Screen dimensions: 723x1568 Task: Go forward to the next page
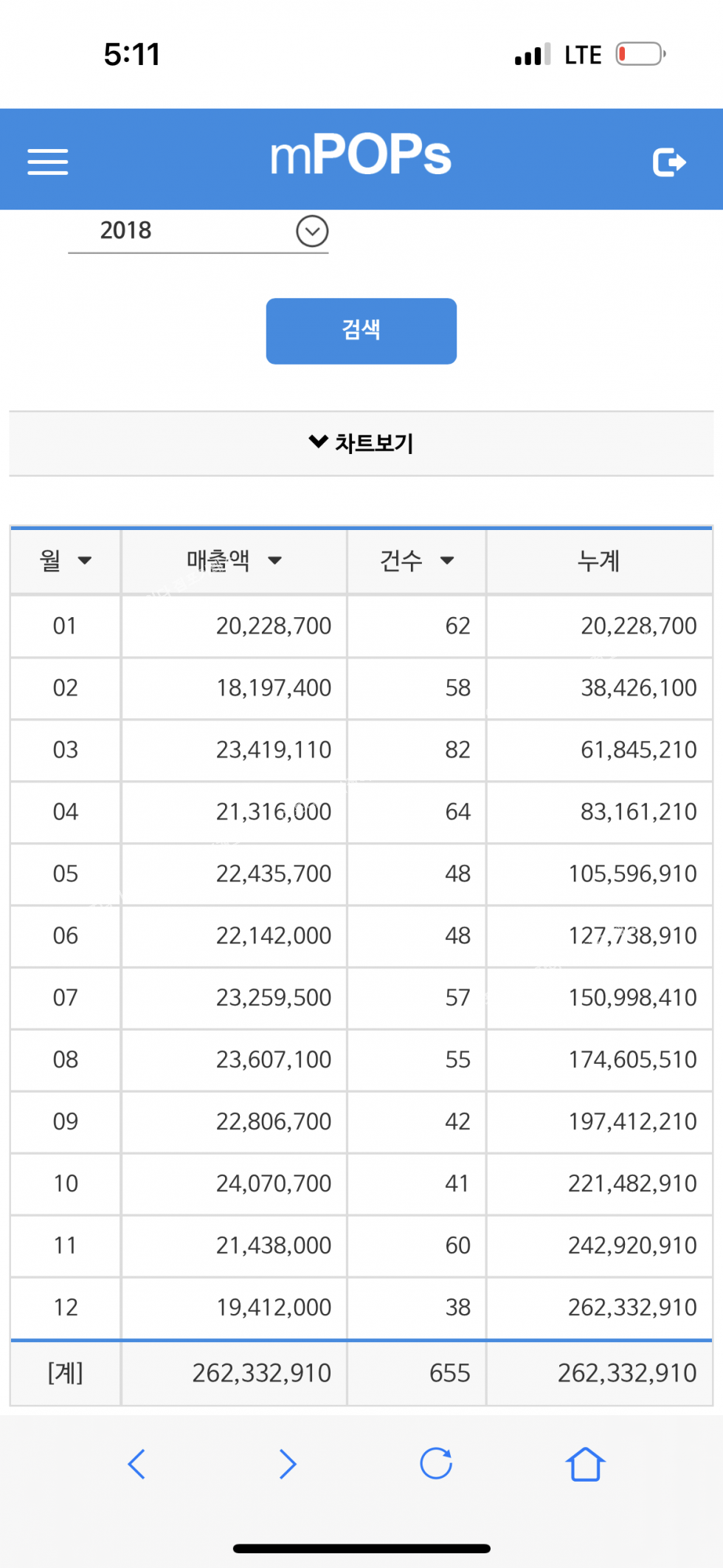287,1463
